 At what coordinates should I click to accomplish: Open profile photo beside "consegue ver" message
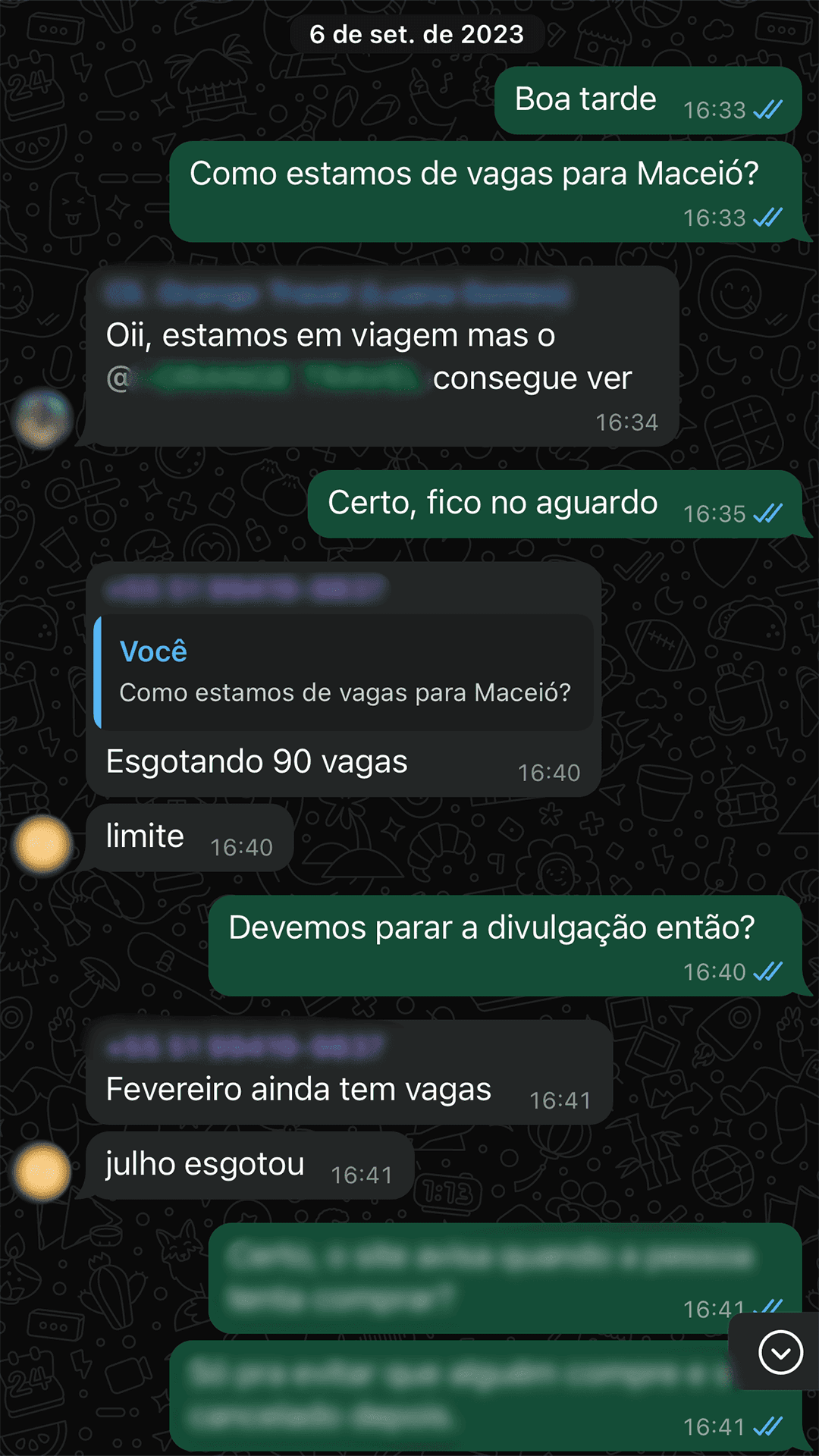click(x=42, y=419)
